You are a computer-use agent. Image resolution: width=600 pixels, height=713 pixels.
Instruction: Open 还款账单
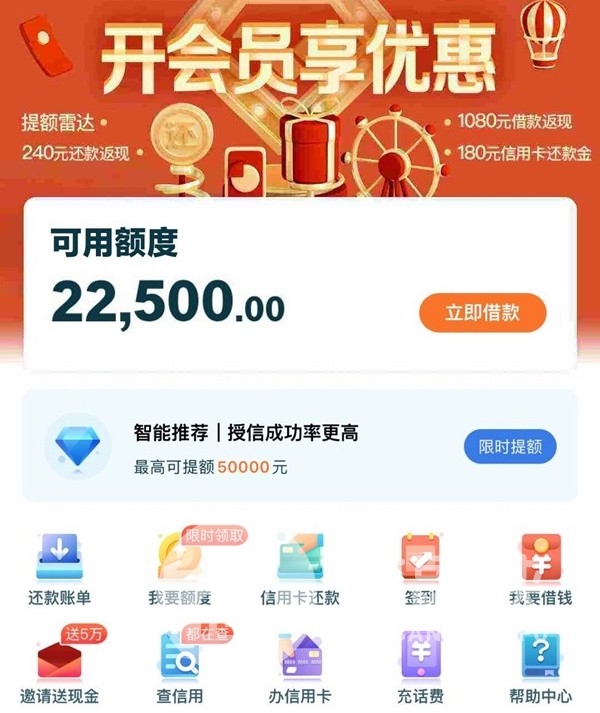point(59,569)
